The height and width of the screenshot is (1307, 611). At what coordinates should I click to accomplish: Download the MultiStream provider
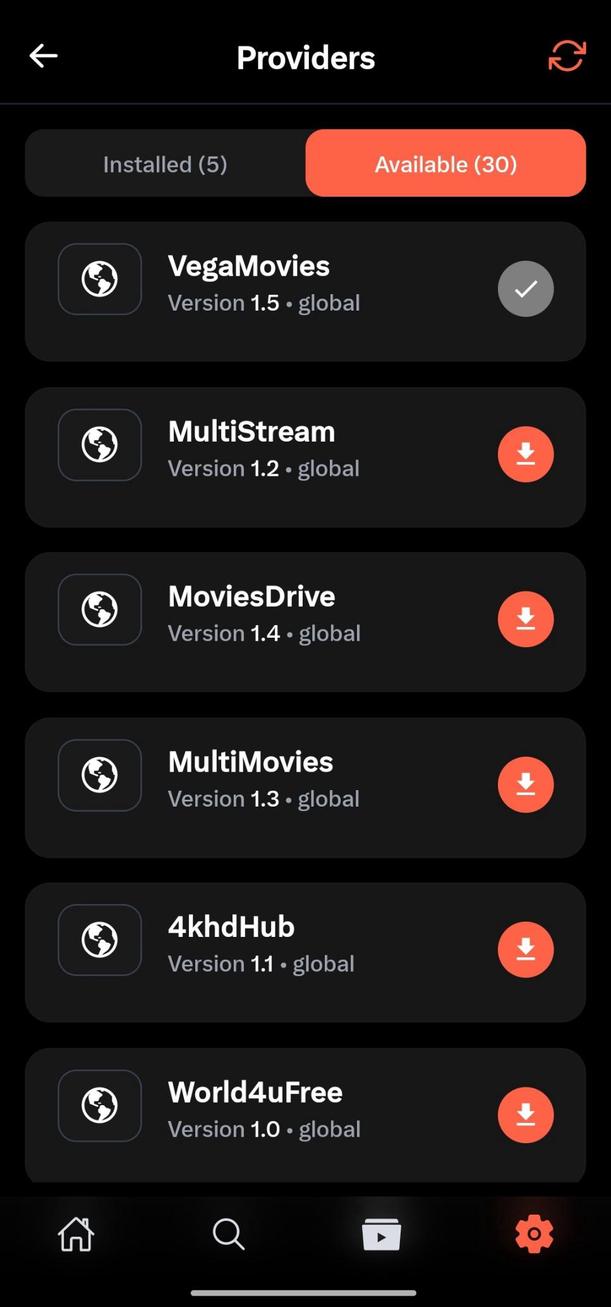[x=526, y=455]
